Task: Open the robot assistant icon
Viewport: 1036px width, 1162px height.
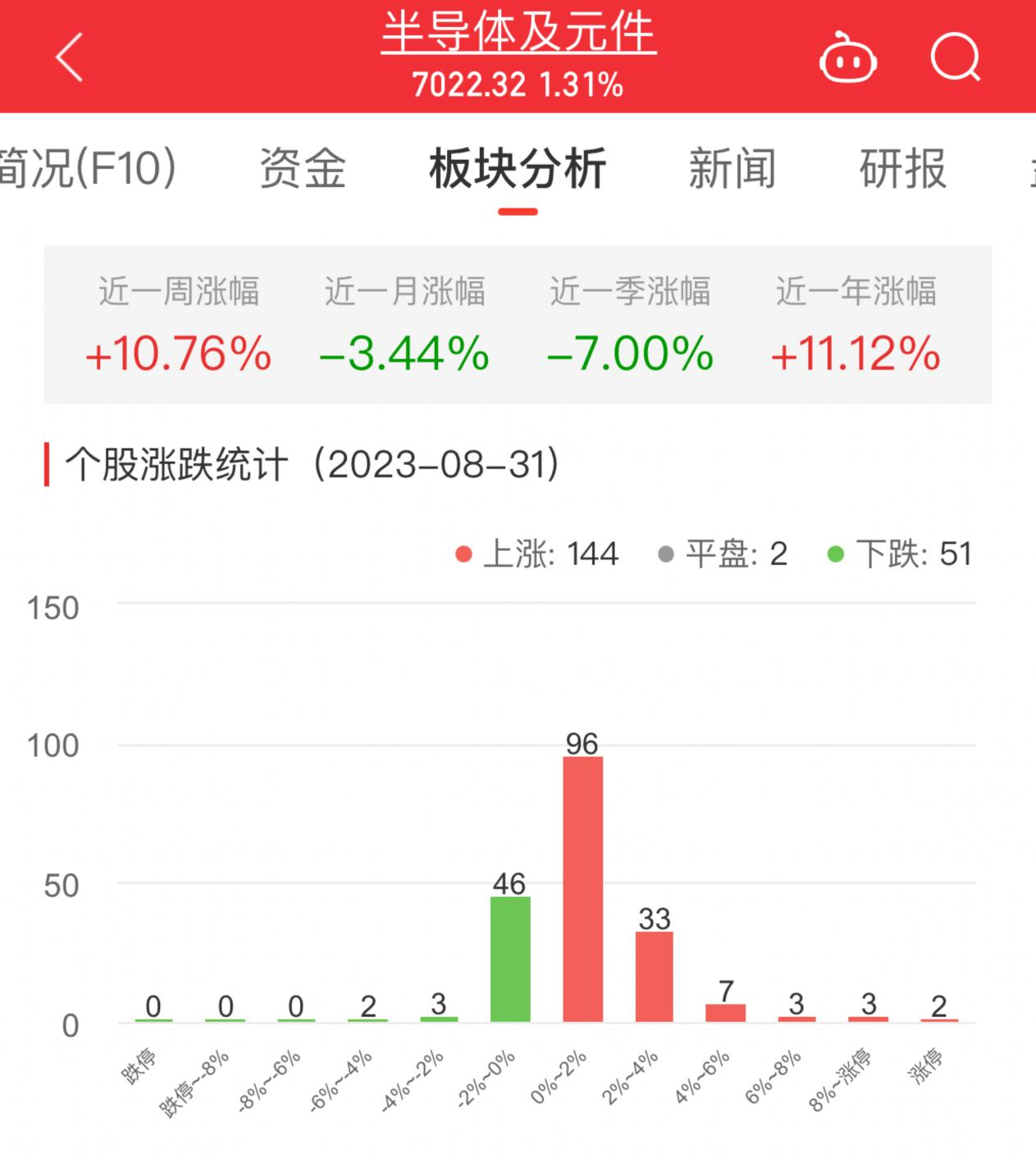Action: tap(848, 57)
